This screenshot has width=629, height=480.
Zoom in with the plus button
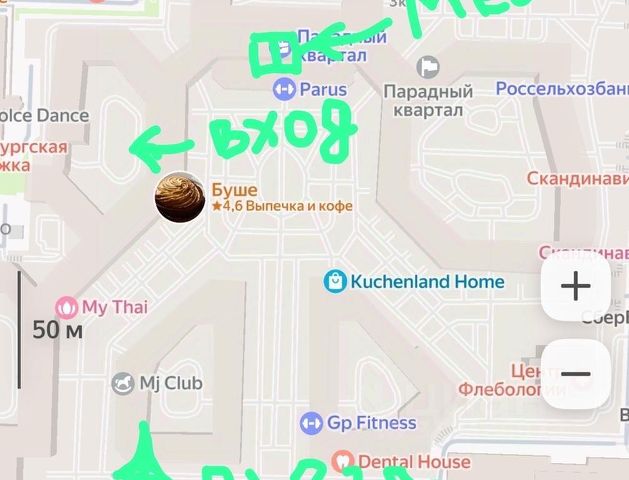tap(576, 287)
